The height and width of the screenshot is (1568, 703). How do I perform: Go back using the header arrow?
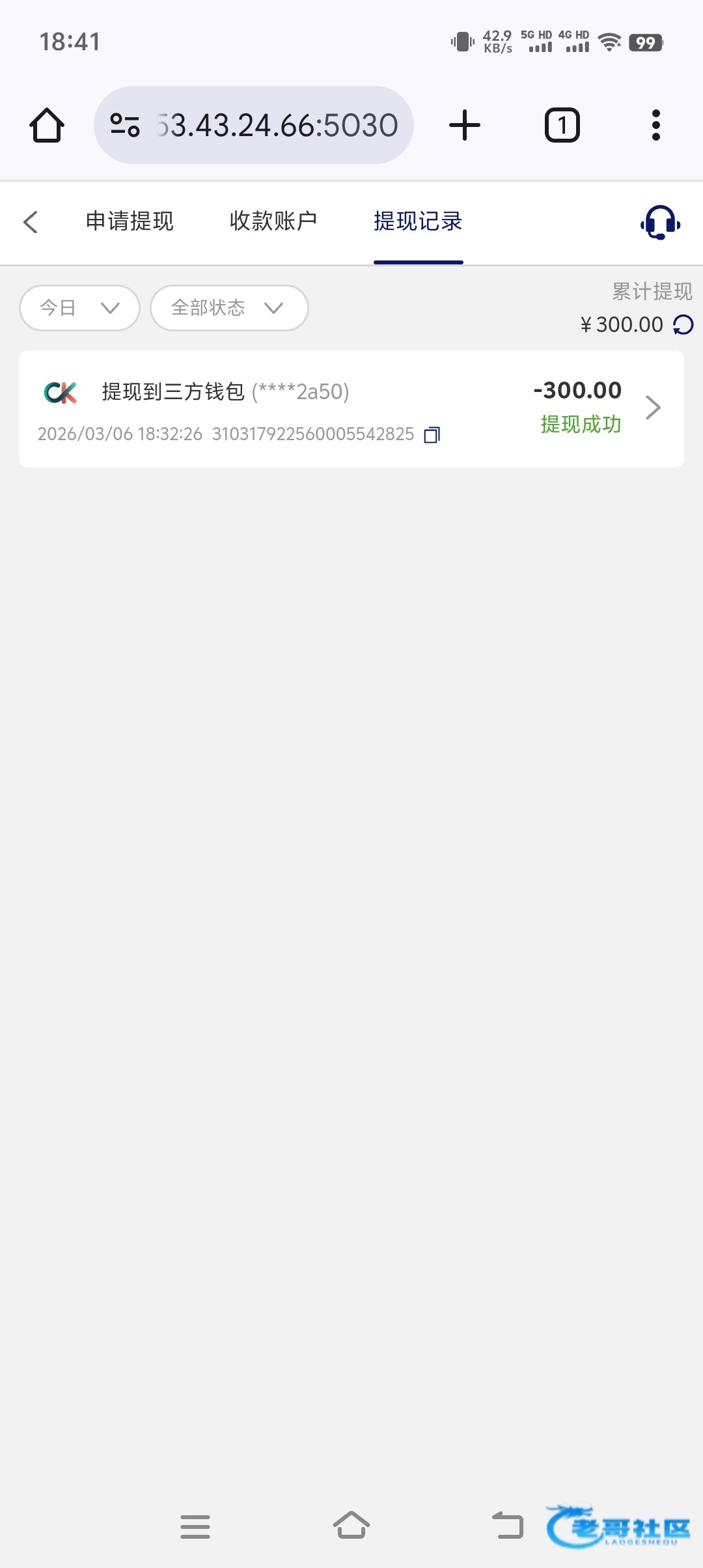click(31, 222)
